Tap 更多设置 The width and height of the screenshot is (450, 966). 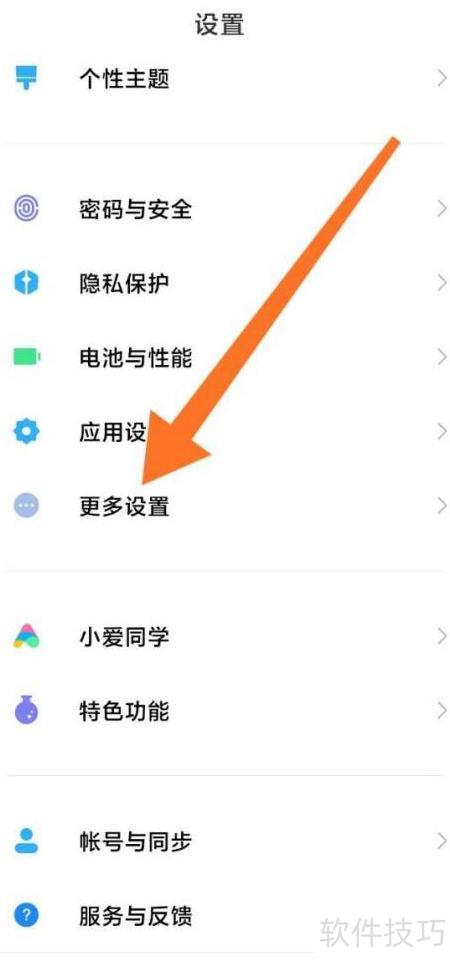225,506
